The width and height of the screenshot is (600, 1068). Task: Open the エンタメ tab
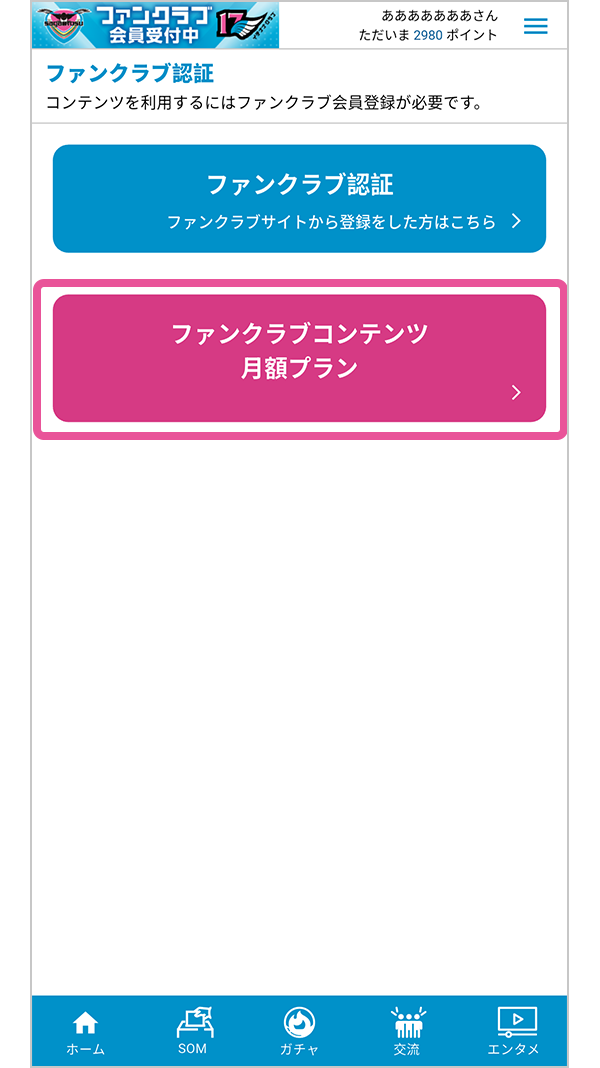tap(513, 1032)
